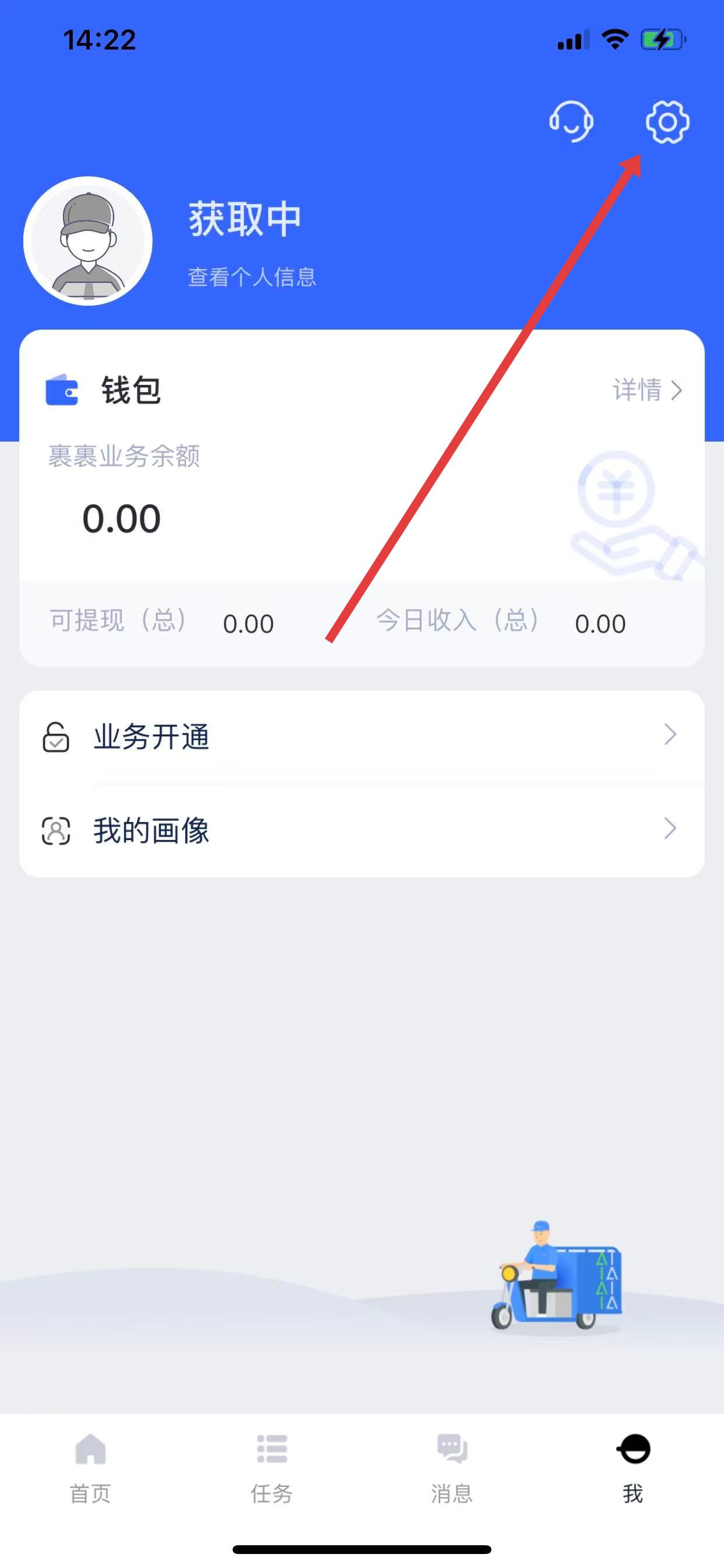View wallet 详情 details
The image size is (724, 1568).
point(646,390)
